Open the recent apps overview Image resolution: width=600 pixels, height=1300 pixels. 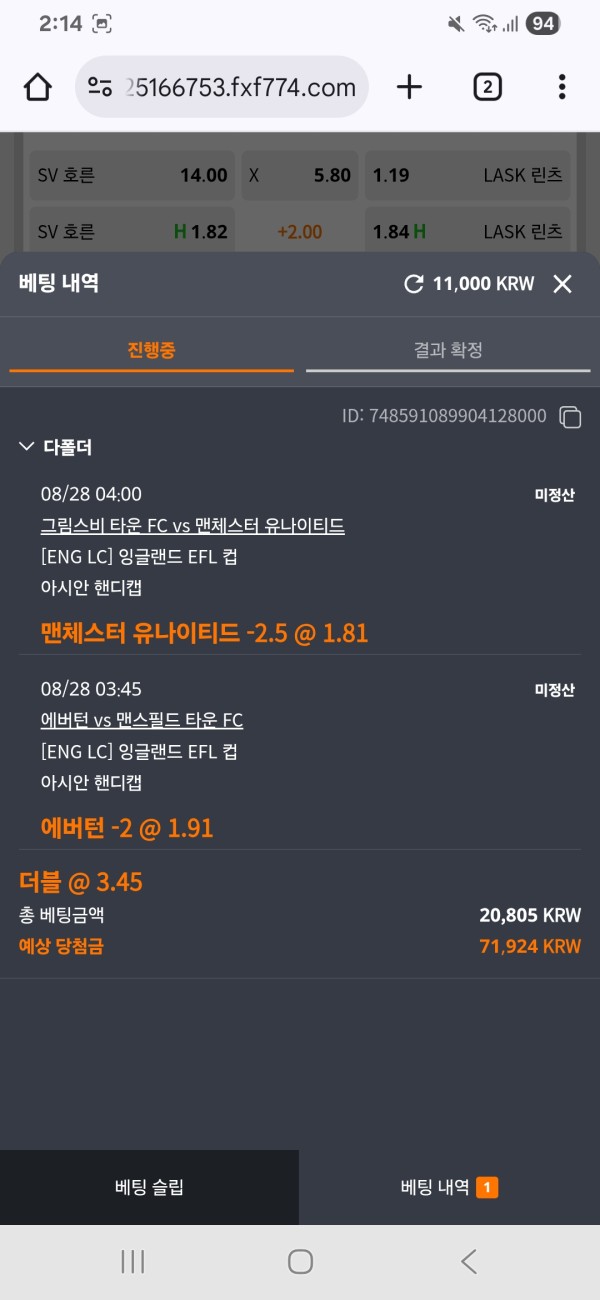133,1262
